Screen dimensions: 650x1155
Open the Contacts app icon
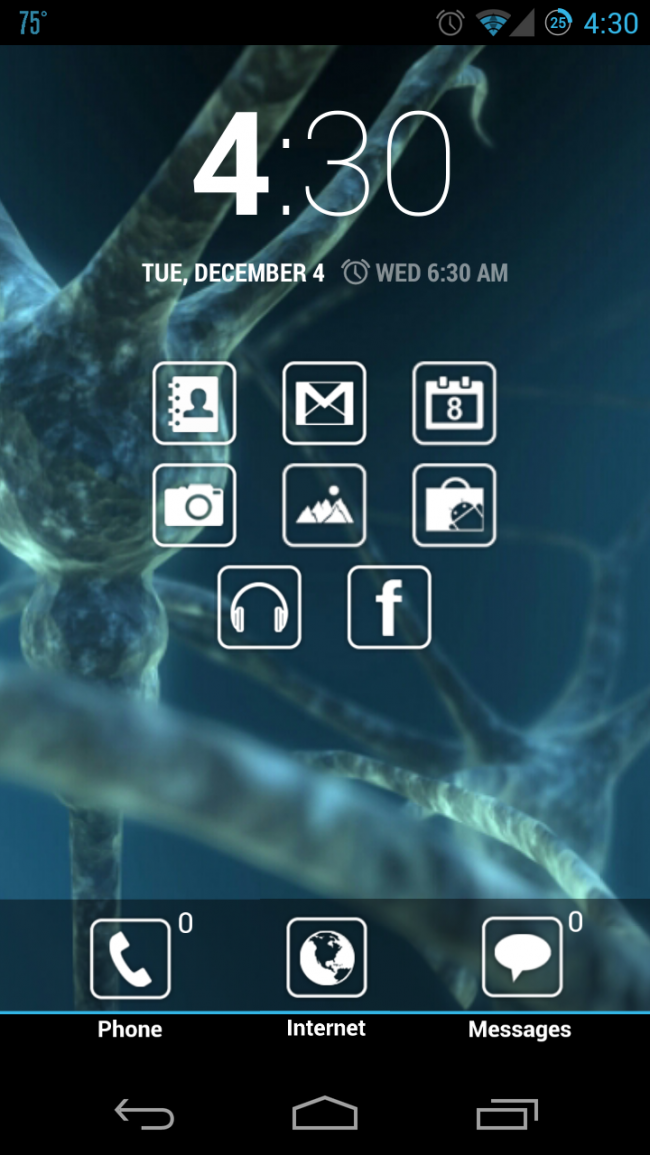pyautogui.click(x=194, y=403)
